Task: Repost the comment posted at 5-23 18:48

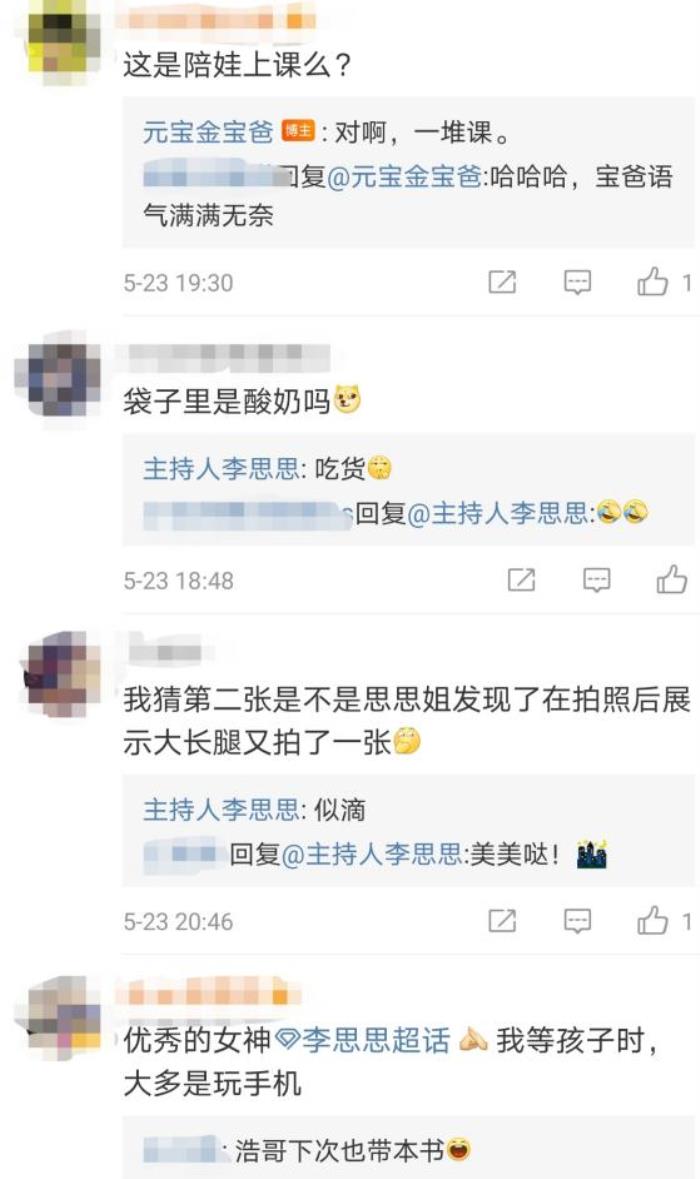Action: click(522, 579)
